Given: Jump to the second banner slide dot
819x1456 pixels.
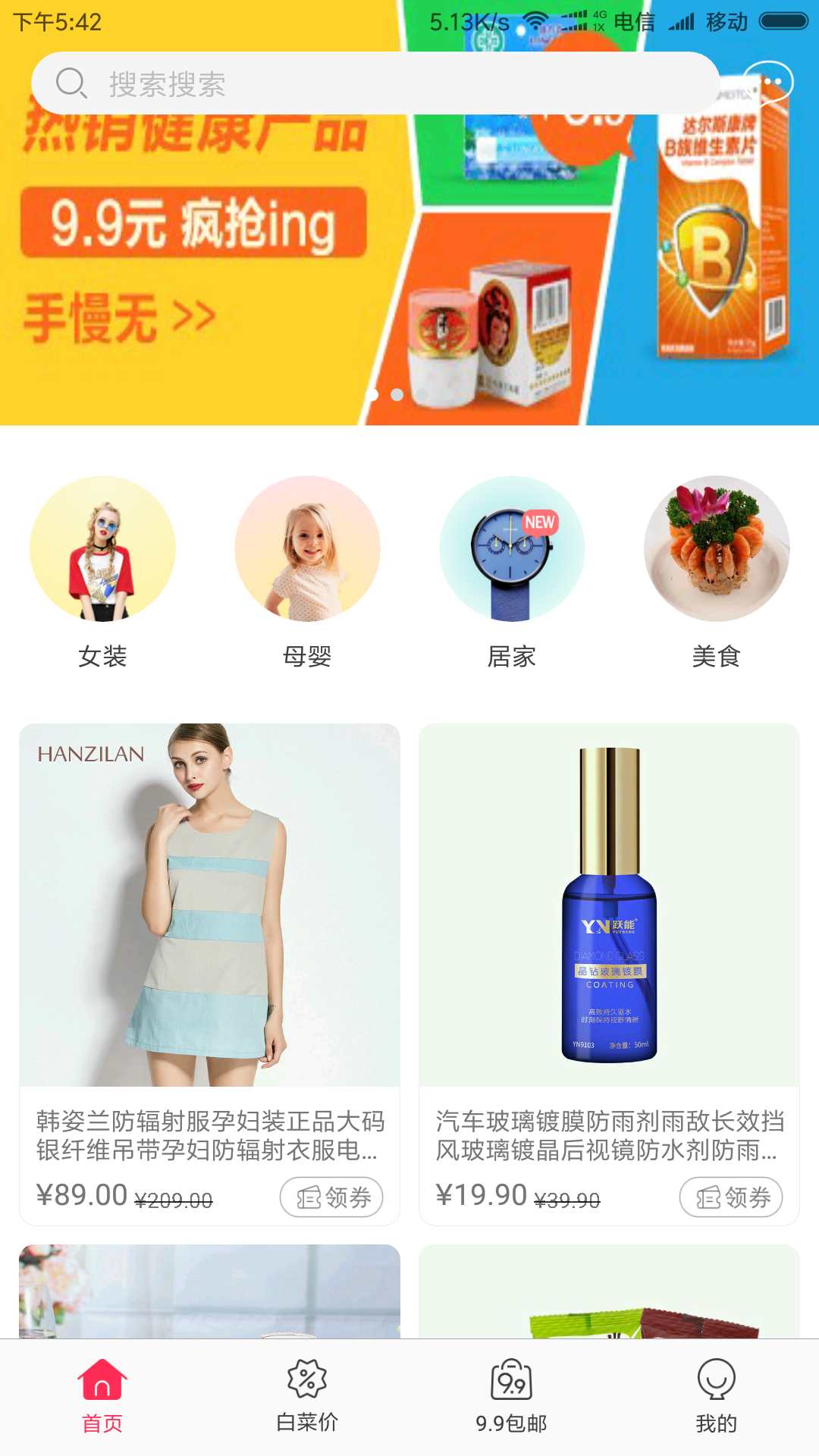Looking at the screenshot, I should (397, 394).
